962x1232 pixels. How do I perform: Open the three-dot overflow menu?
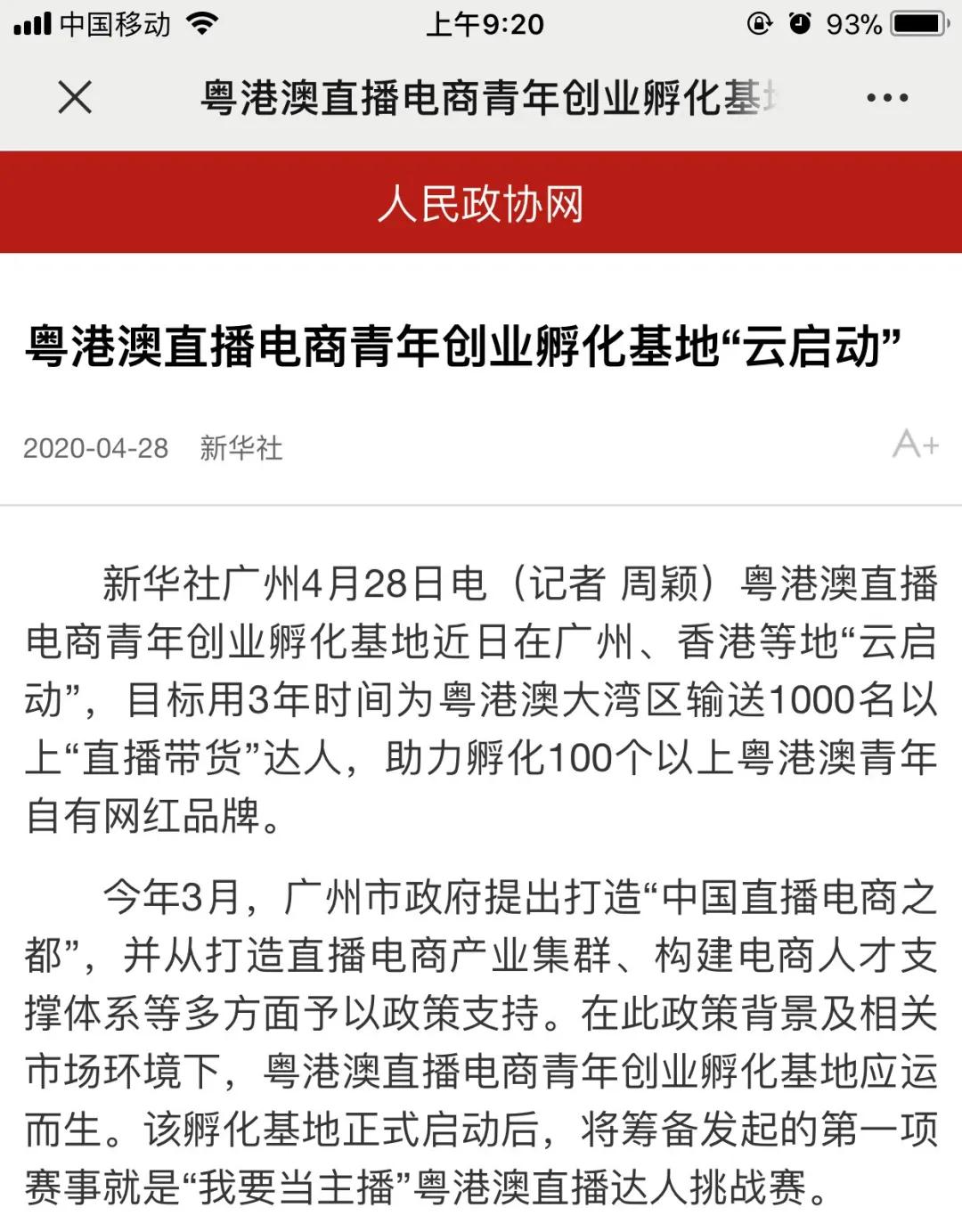pyautogui.click(x=887, y=98)
